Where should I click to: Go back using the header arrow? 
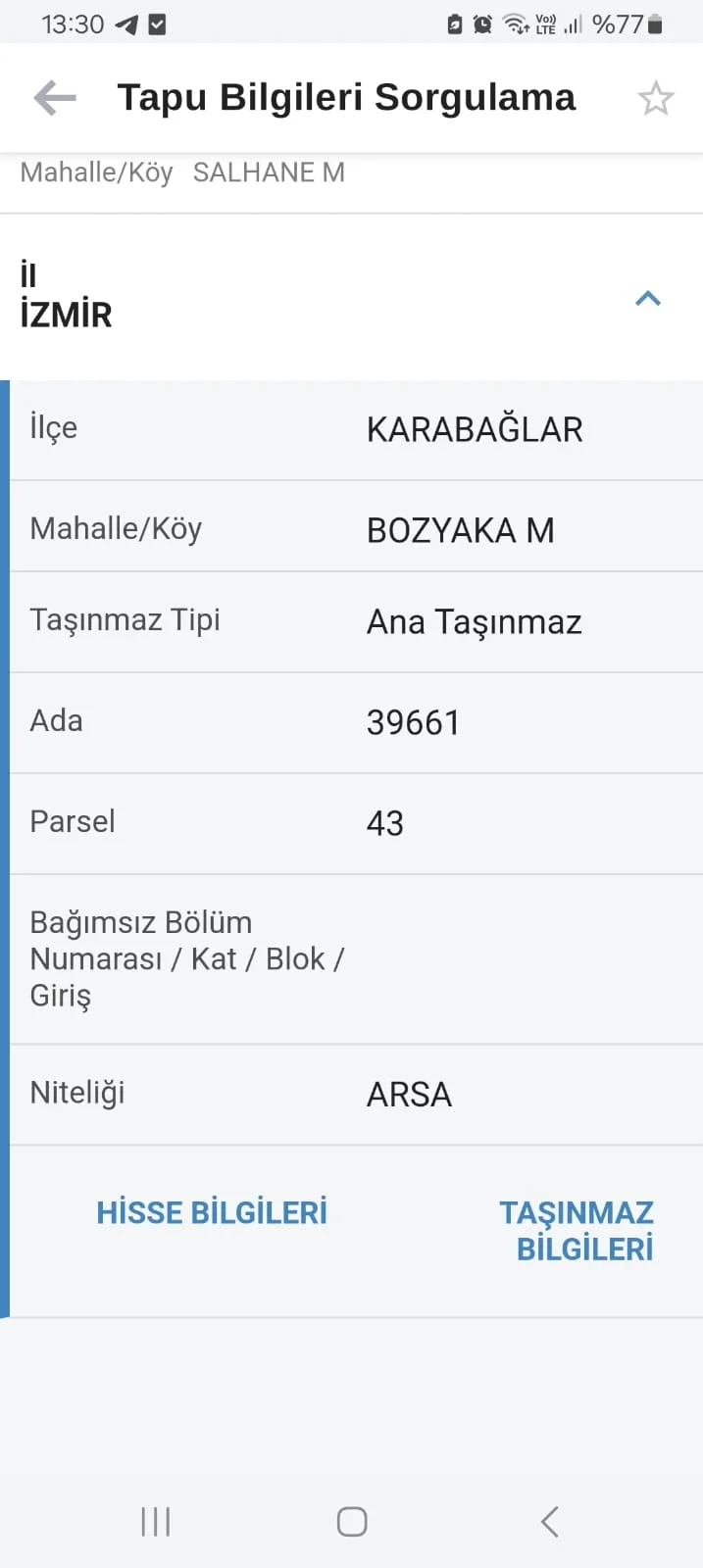coord(55,97)
